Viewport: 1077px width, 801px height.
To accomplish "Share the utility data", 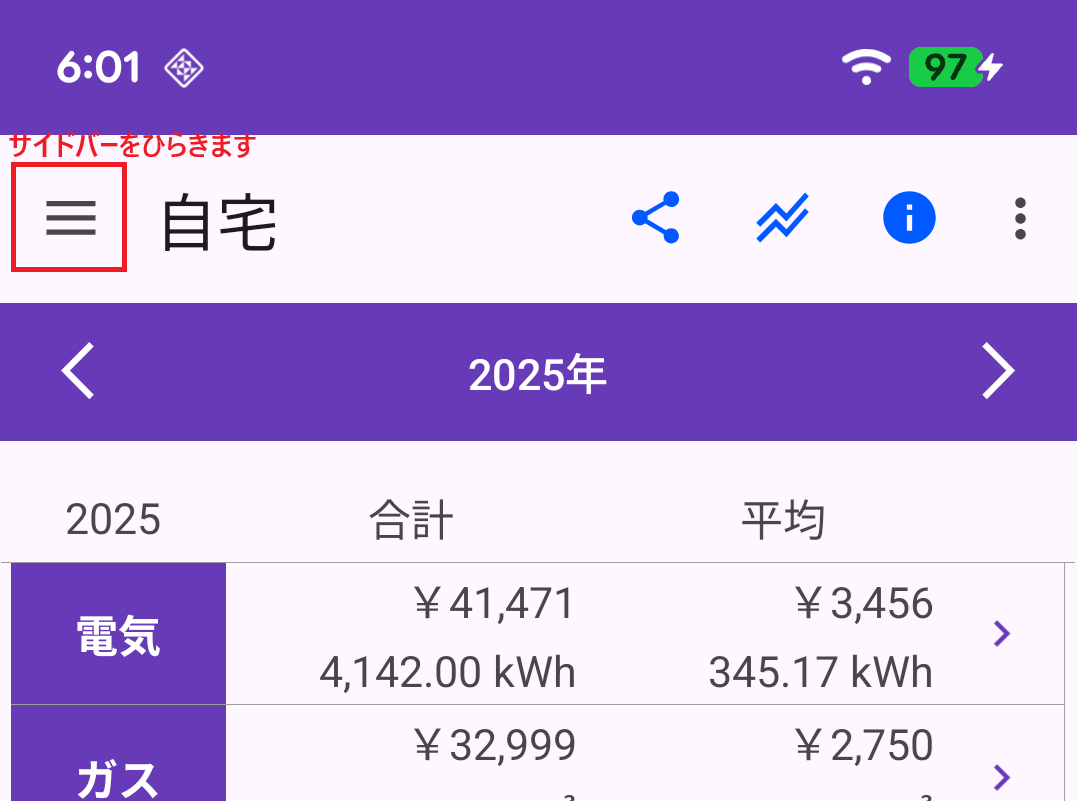I will [x=656, y=217].
